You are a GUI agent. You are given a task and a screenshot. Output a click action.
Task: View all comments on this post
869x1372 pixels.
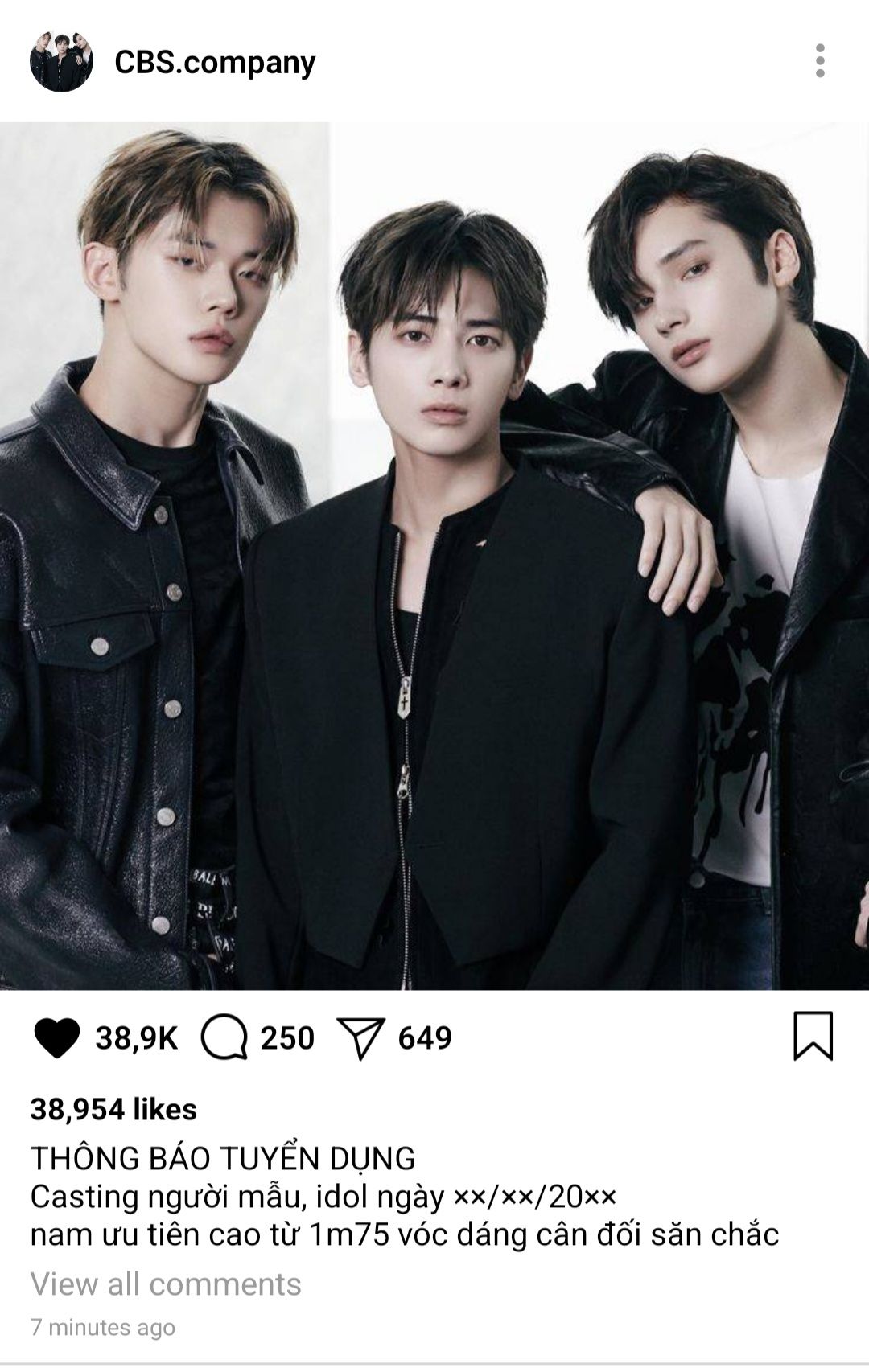coord(166,1284)
